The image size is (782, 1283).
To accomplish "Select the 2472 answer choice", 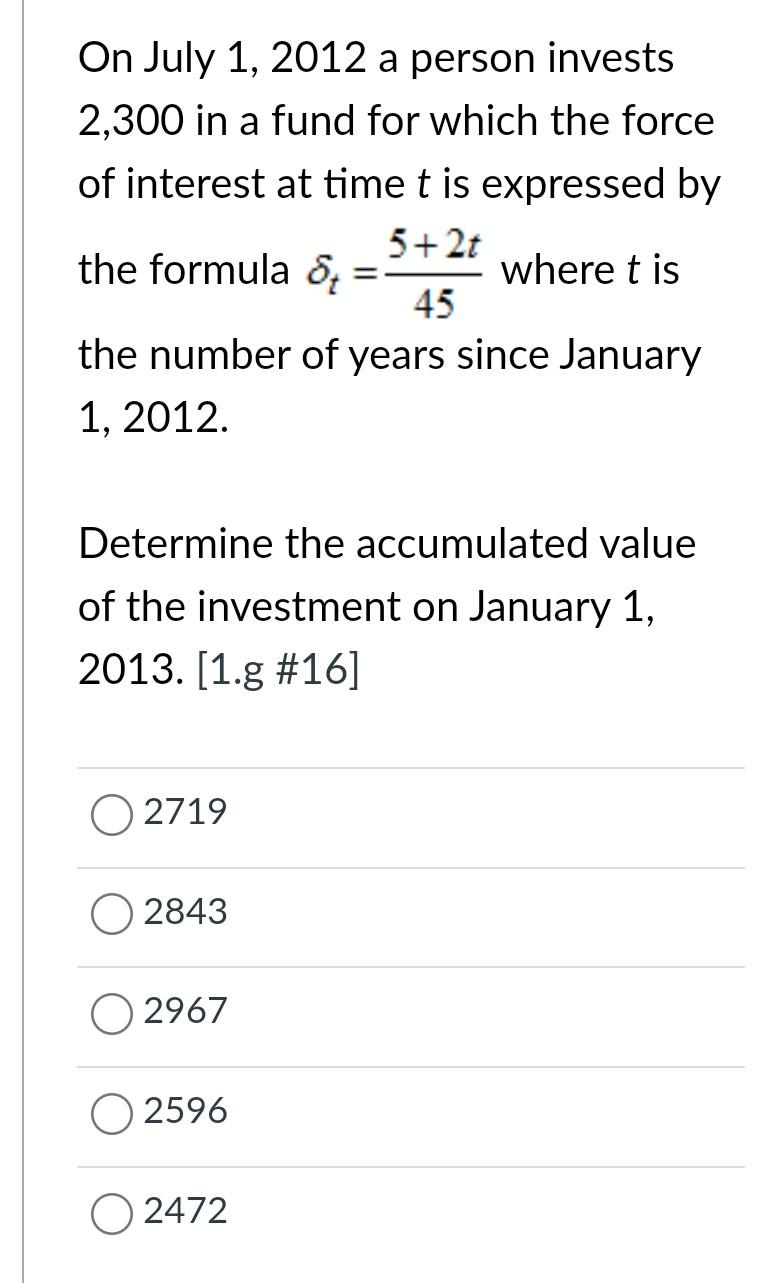I will click(112, 1212).
